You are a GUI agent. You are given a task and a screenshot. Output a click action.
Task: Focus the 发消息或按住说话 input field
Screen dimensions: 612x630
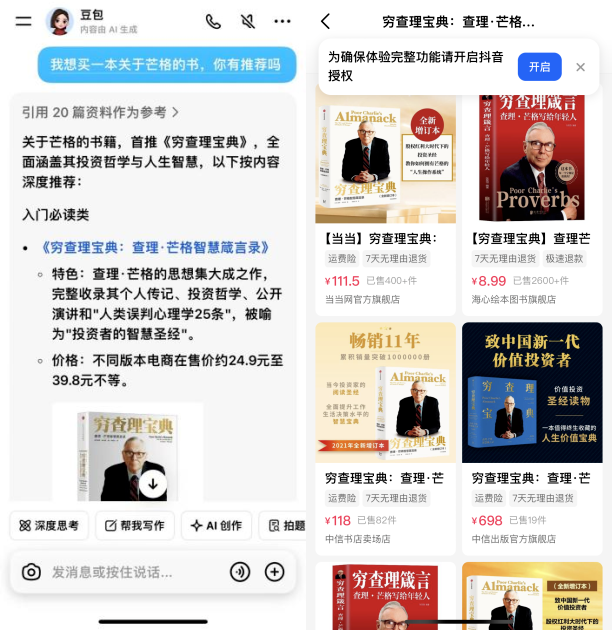(x=130, y=572)
